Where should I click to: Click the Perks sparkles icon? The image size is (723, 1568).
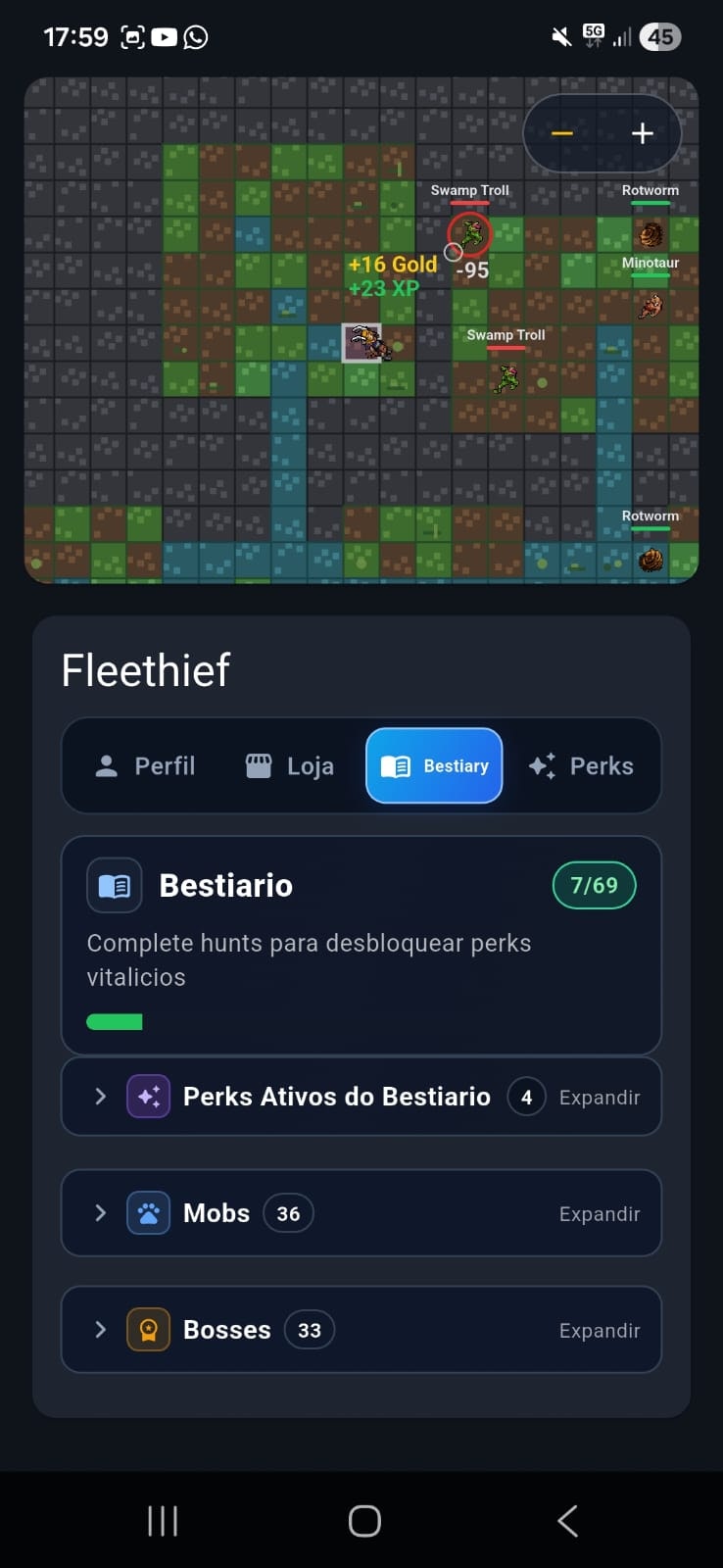542,765
